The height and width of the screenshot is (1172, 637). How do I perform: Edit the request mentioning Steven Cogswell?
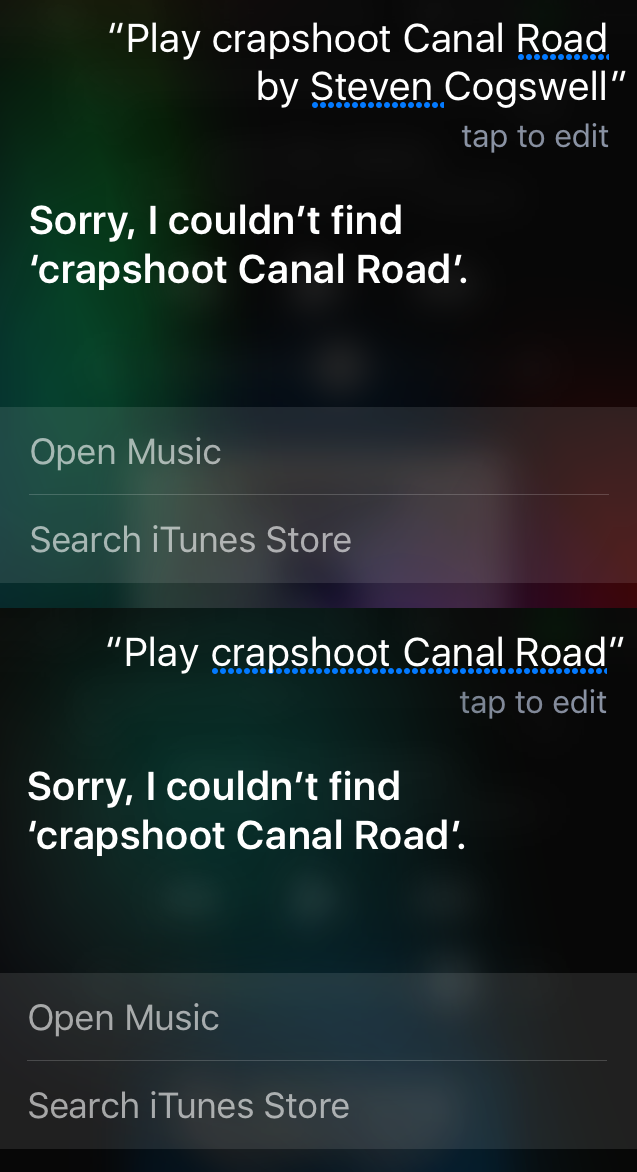(x=534, y=136)
